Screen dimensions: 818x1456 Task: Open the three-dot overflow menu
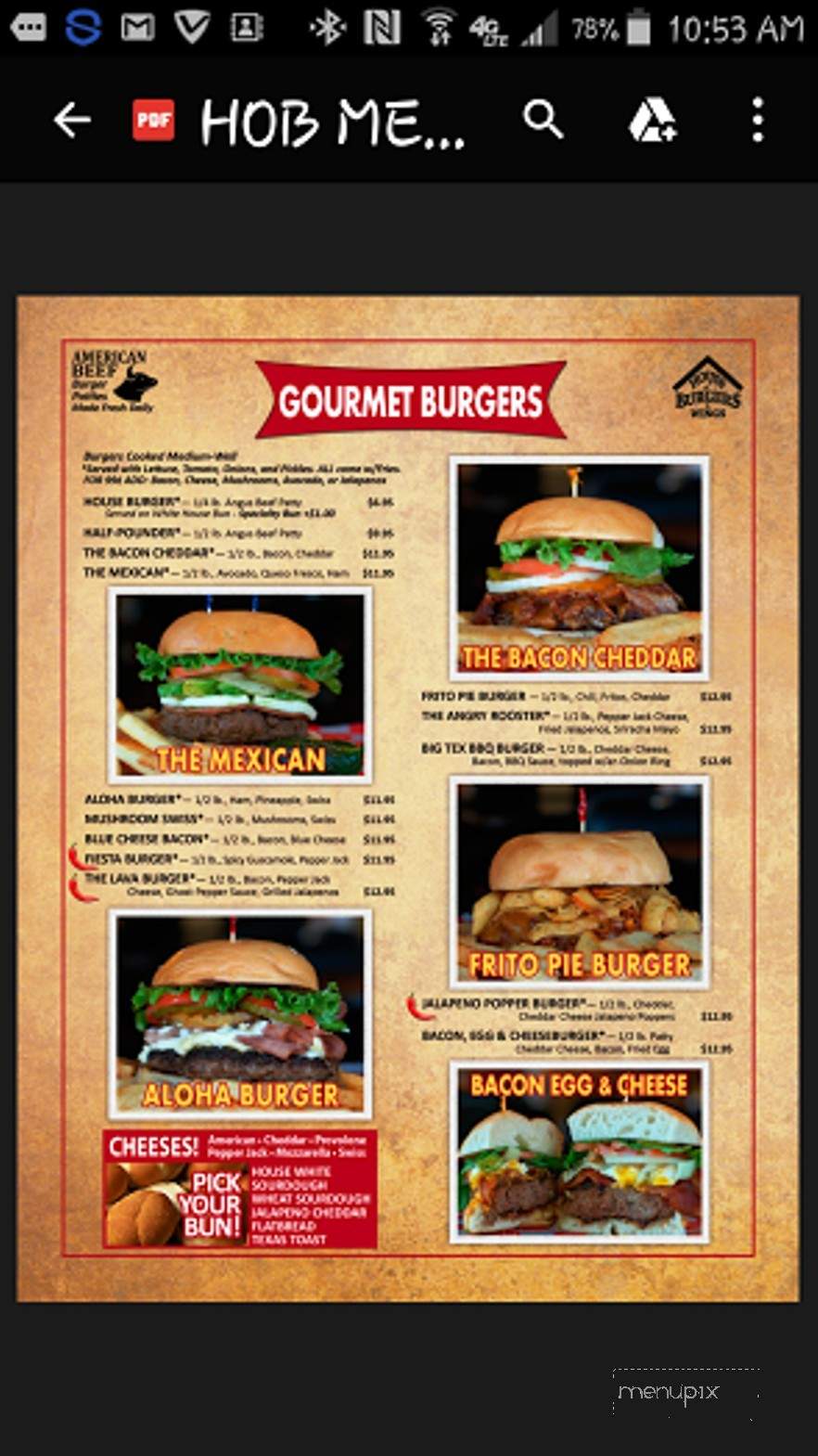tap(758, 120)
